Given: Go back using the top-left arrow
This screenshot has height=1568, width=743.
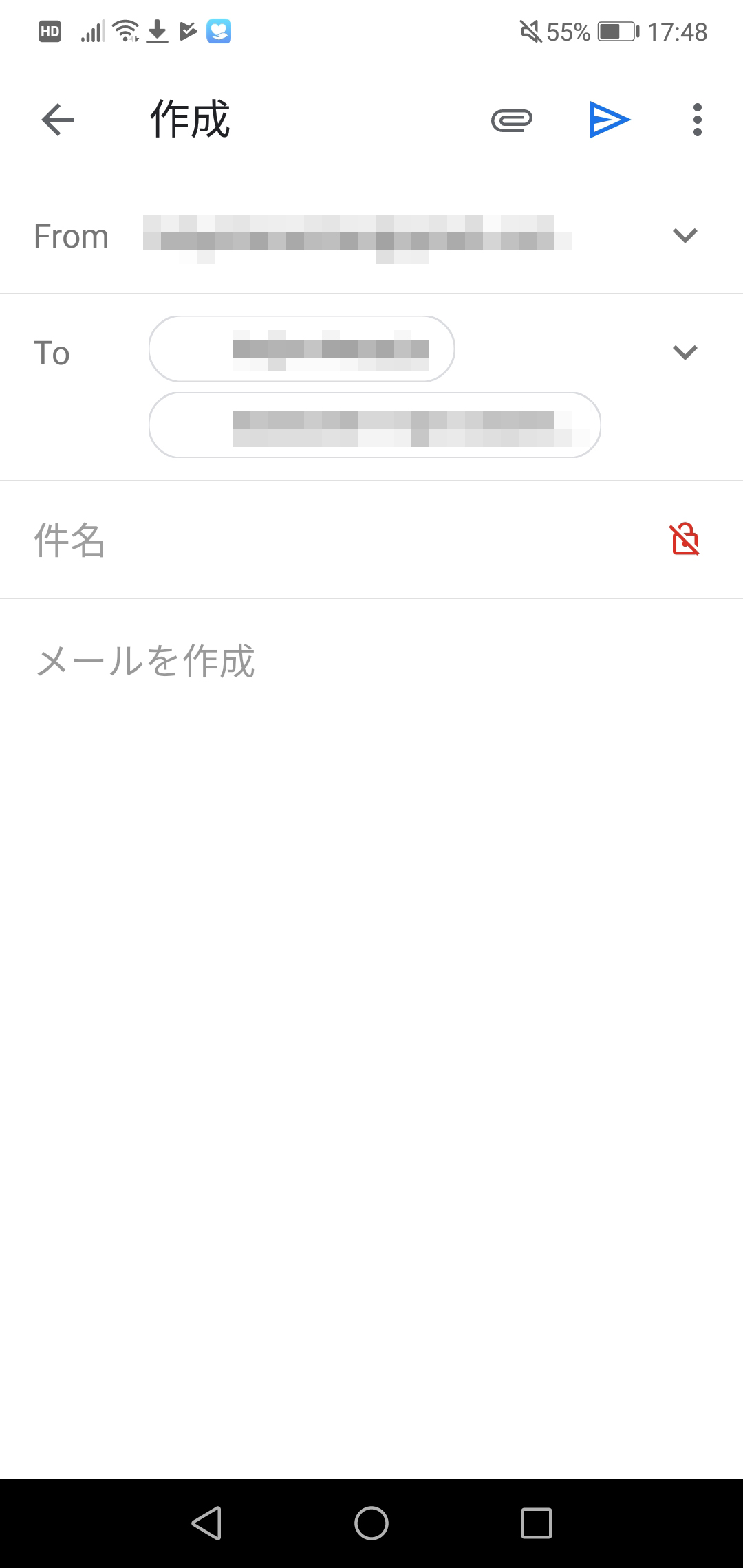Looking at the screenshot, I should (58, 120).
